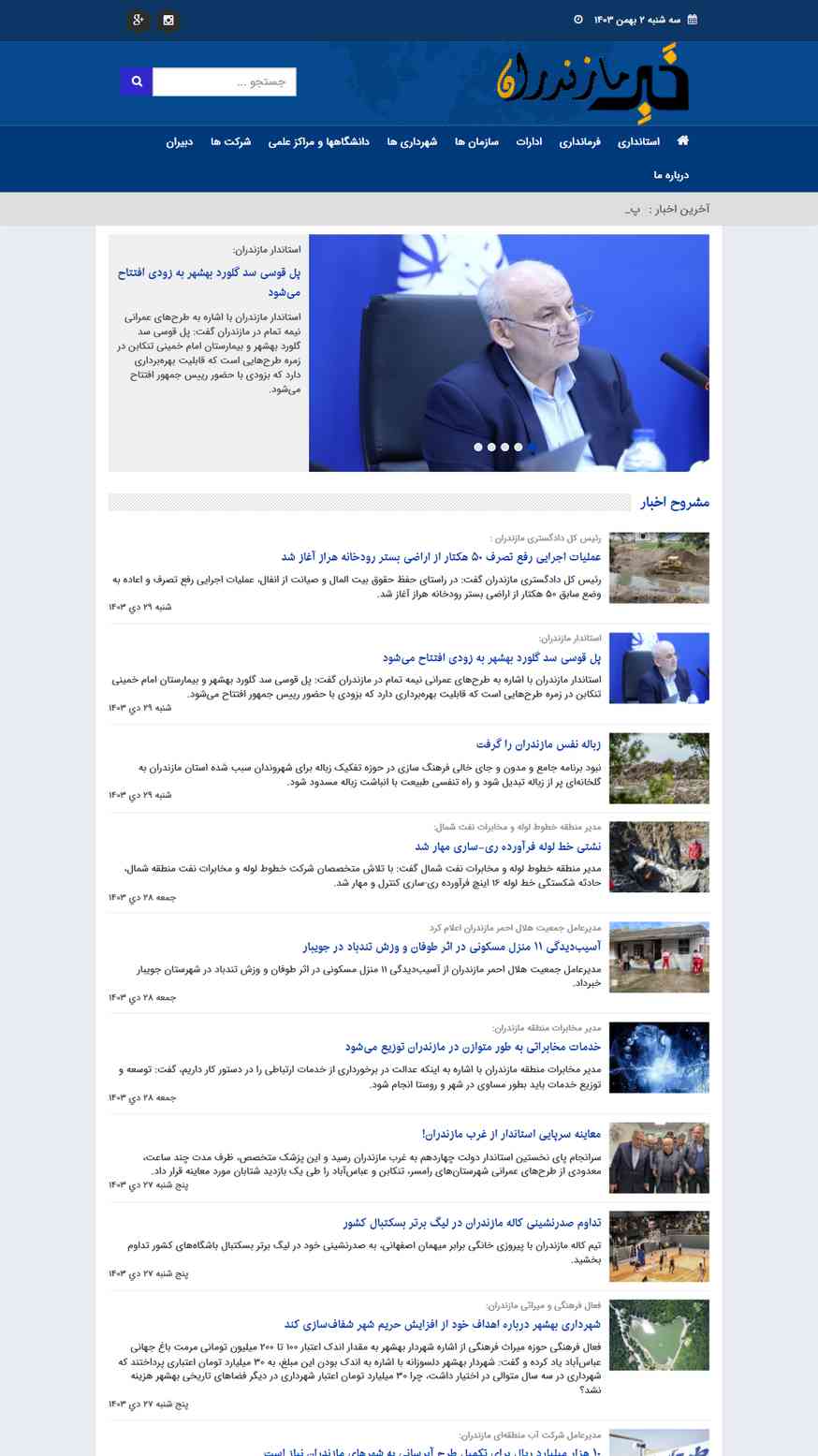Screen dimensions: 818x1456
Task: Open the شهرداری ها menu item
Action: coord(412,141)
